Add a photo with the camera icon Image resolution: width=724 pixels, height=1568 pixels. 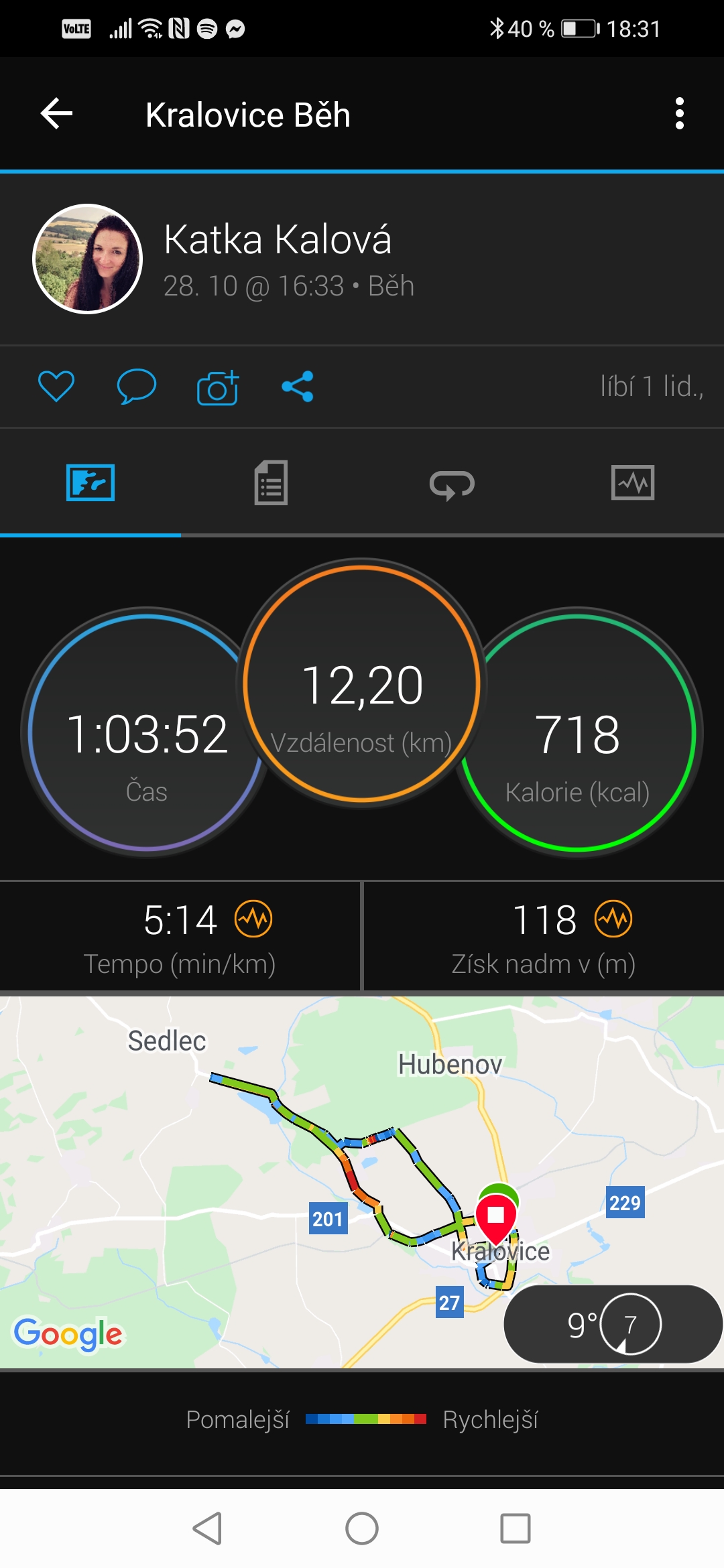218,387
